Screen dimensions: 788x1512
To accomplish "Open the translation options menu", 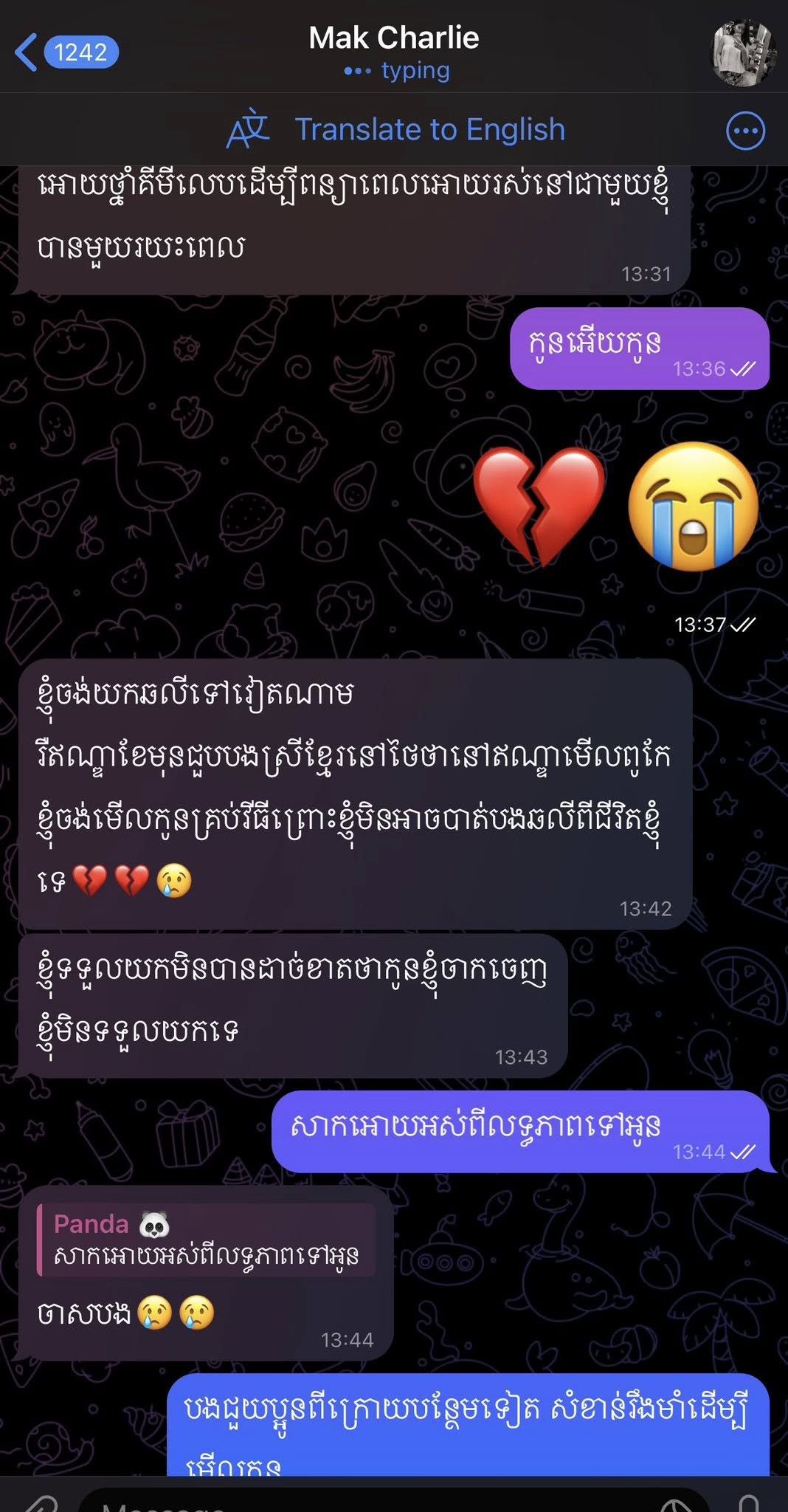I will point(745,131).
